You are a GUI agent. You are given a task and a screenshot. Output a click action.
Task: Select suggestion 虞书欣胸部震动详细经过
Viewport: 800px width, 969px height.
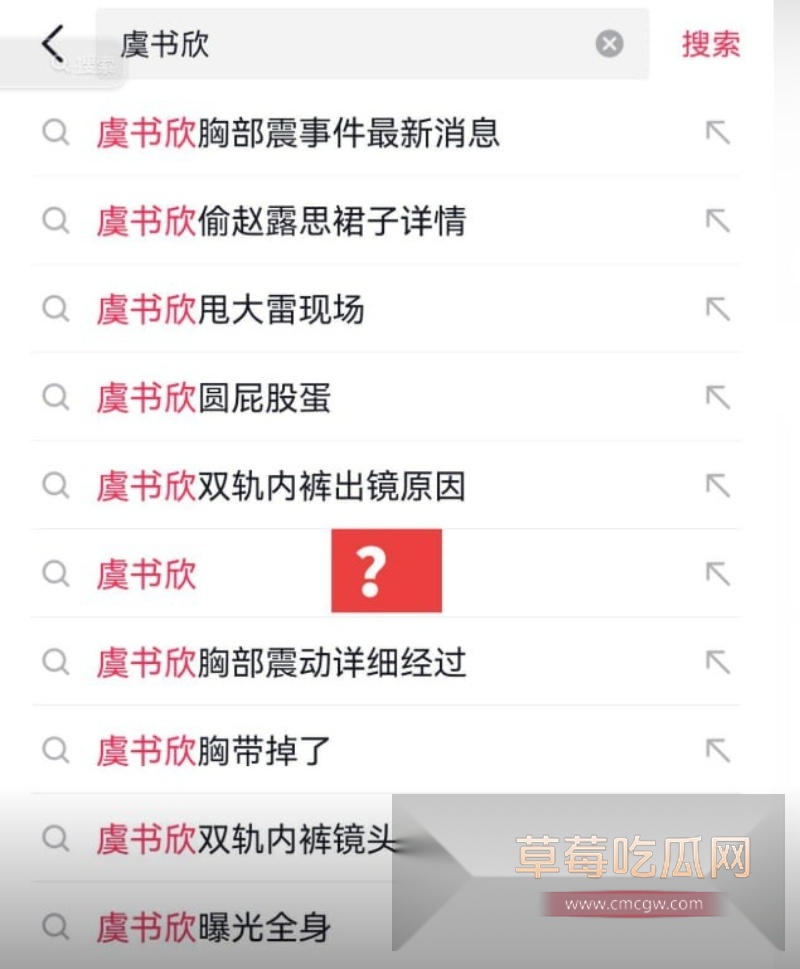coord(280,663)
